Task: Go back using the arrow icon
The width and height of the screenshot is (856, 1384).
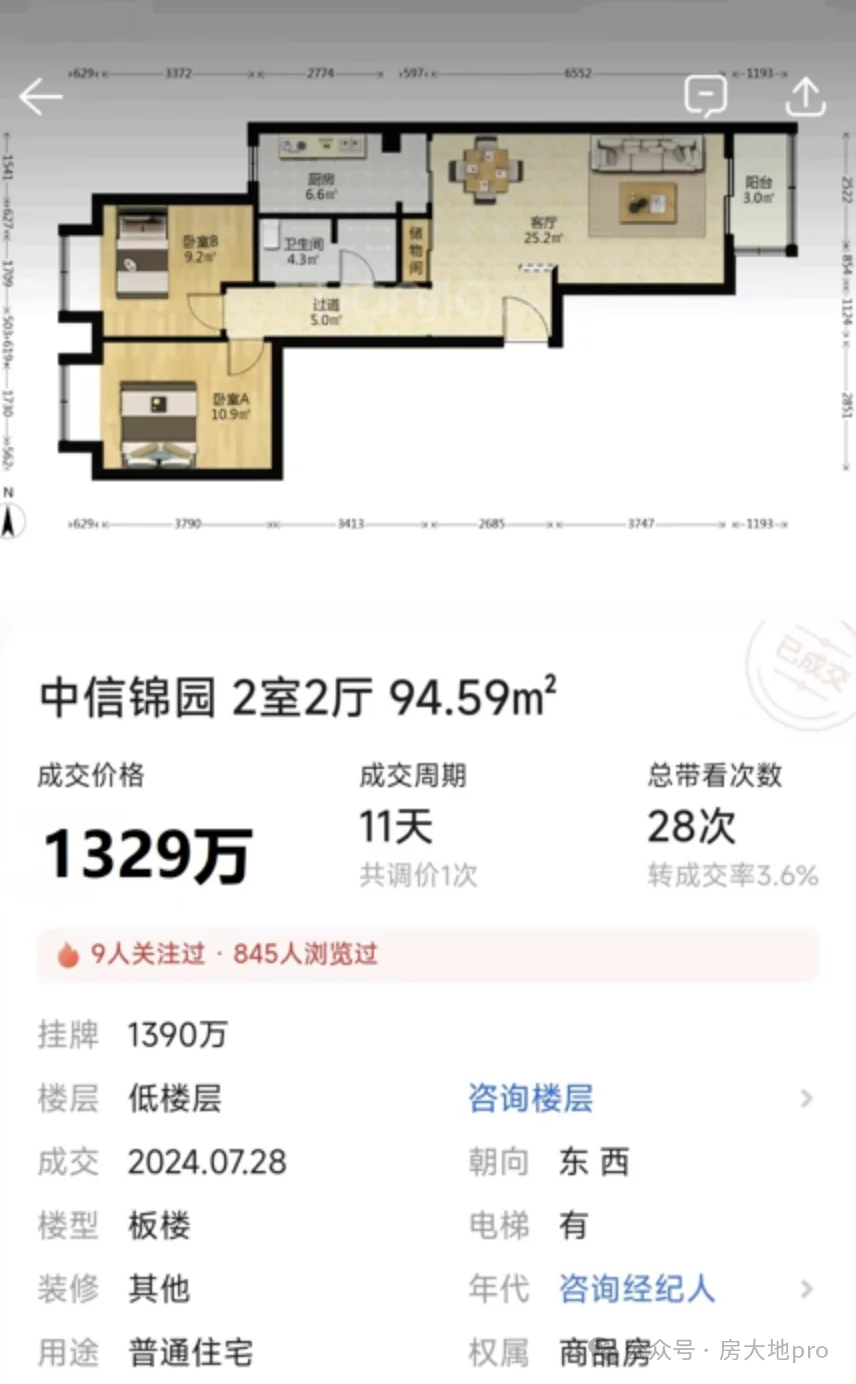Action: (40, 97)
